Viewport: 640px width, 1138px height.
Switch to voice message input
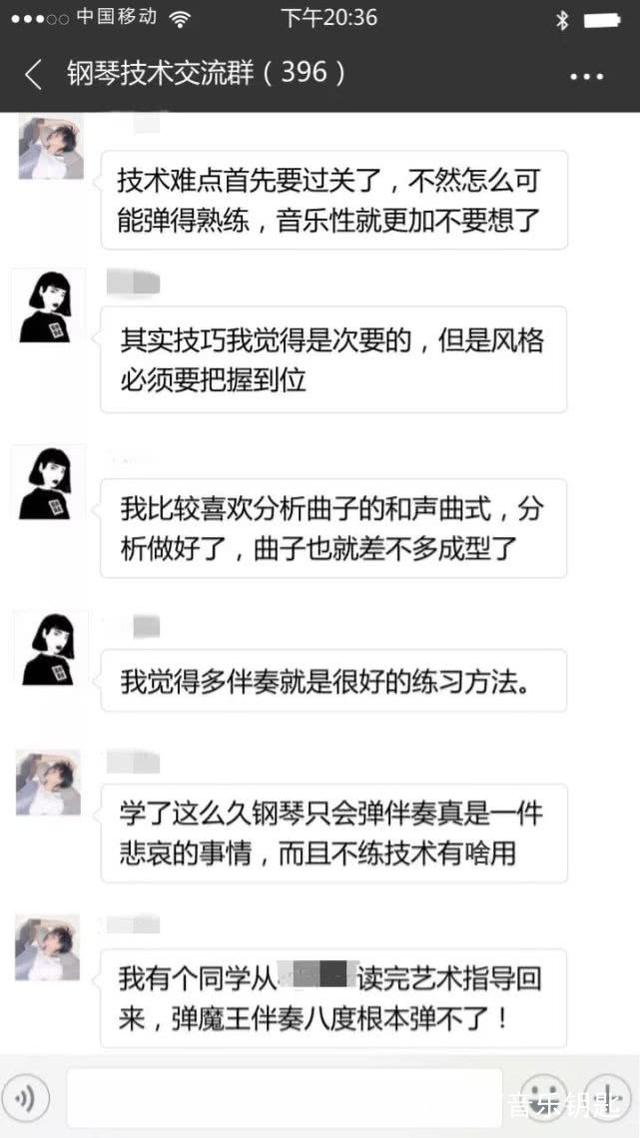point(27,1099)
